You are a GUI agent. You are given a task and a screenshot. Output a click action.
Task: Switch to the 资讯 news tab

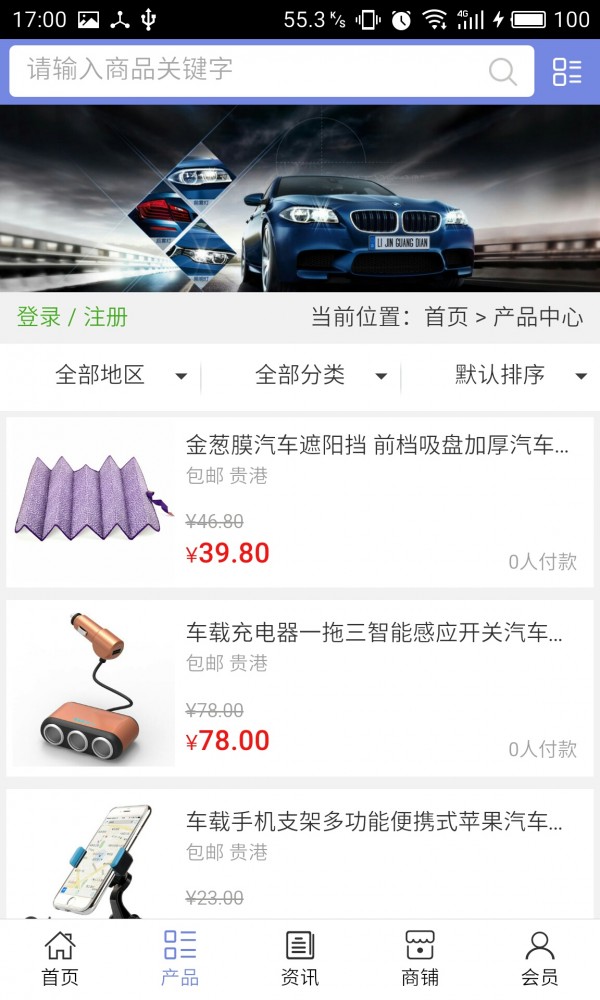point(300,958)
